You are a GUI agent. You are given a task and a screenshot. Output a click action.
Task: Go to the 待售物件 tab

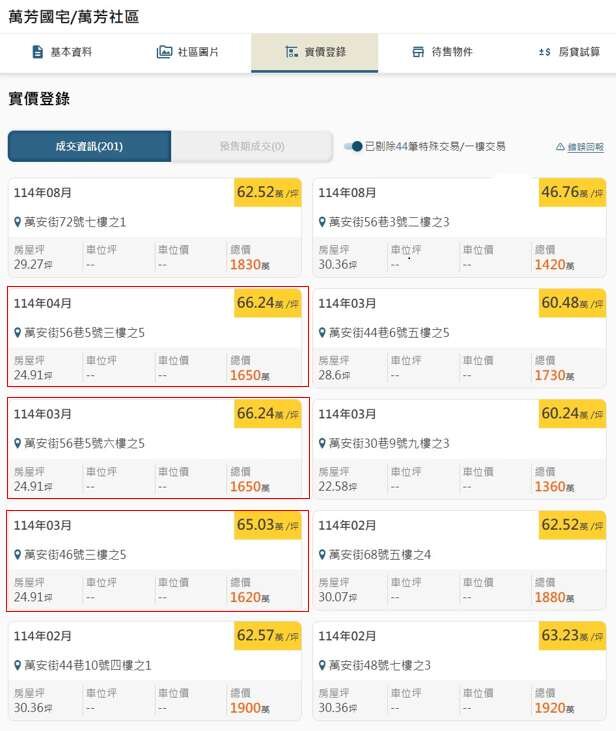[x=442, y=52]
